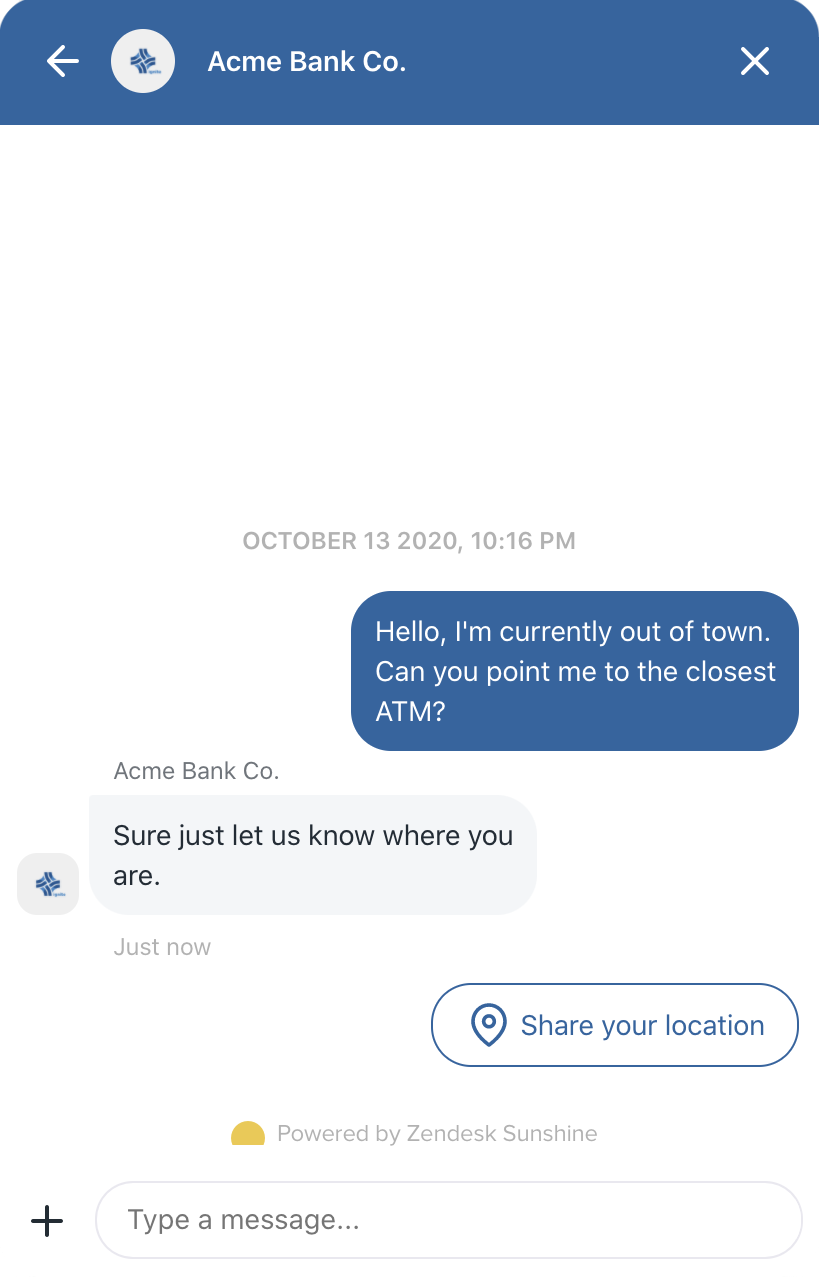Close the Acme Bank Co. chat

coord(755,62)
